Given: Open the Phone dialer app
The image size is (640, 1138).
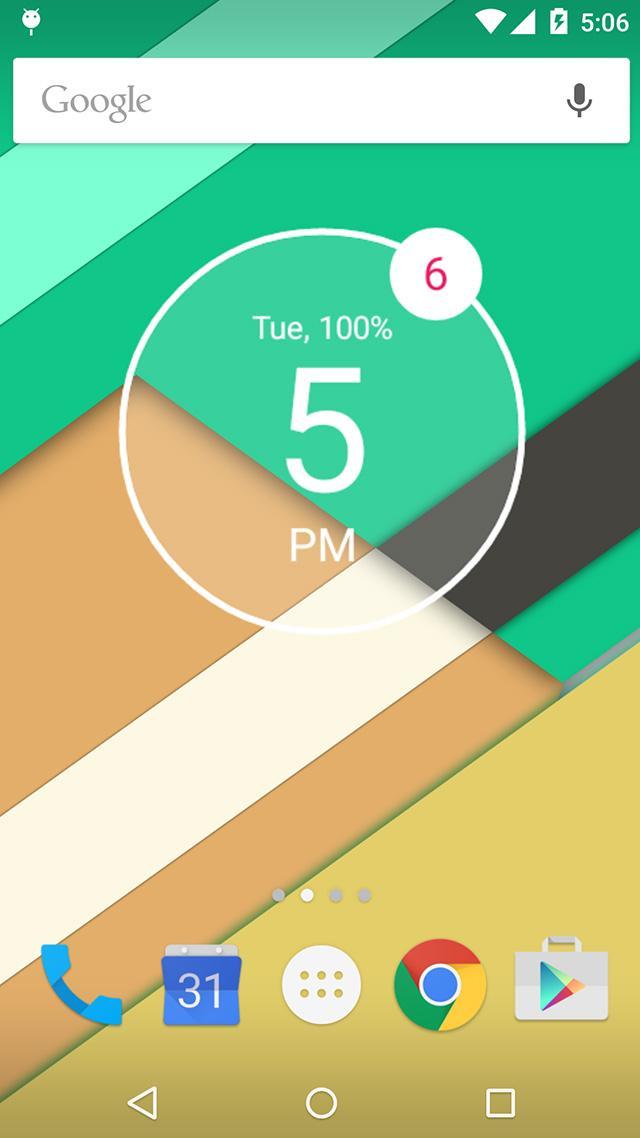Looking at the screenshot, I should 81,985.
